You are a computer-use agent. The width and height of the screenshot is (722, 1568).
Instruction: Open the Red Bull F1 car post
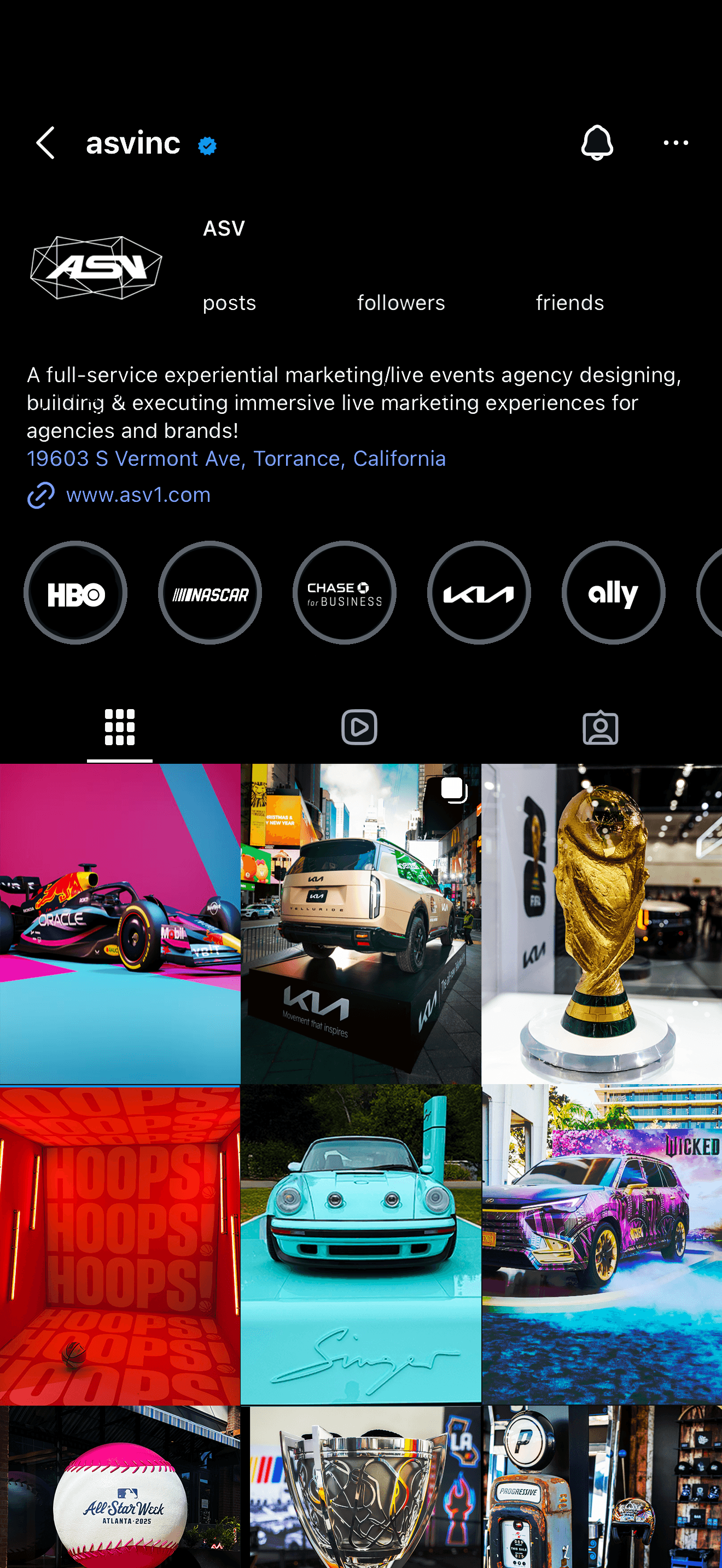coord(120,923)
